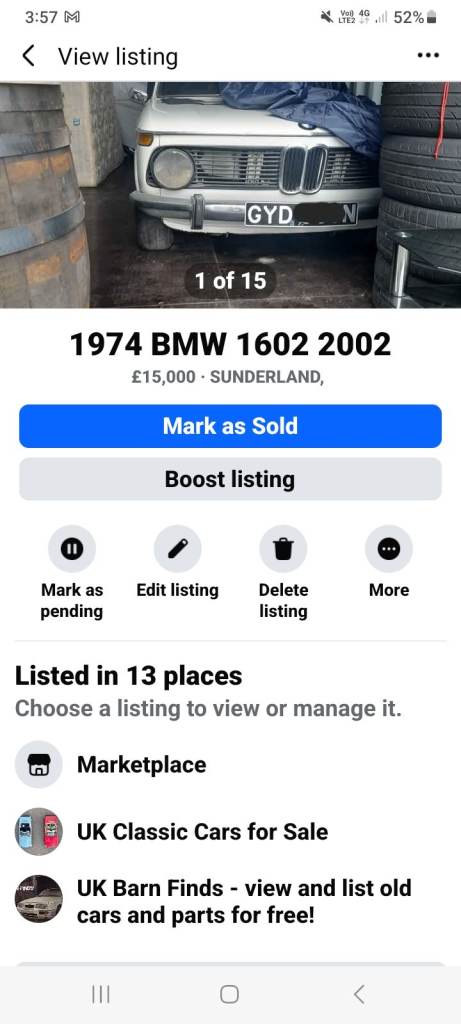Mark the listing as pending
This screenshot has width=461, height=1024.
click(72, 573)
